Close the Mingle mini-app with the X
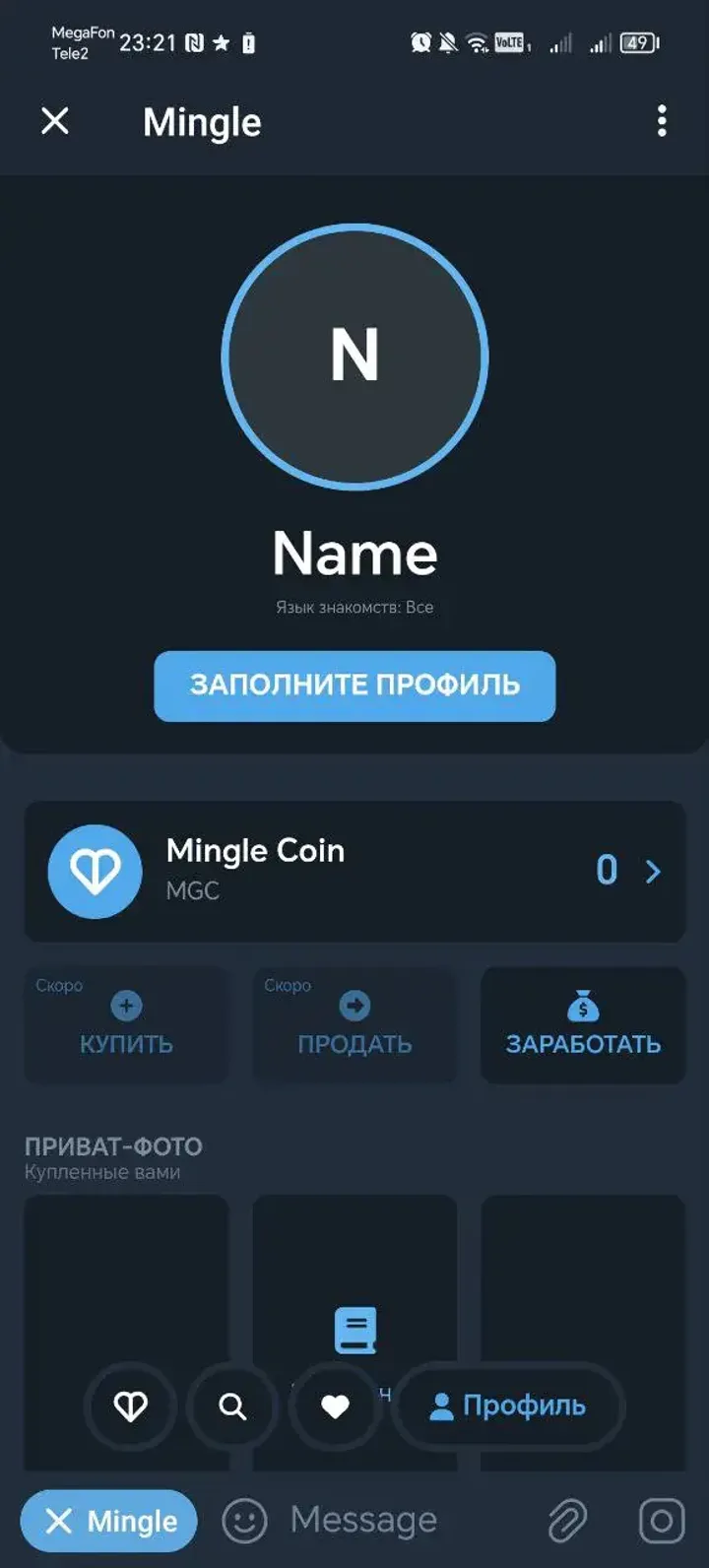This screenshot has width=709, height=1568. pos(56,121)
